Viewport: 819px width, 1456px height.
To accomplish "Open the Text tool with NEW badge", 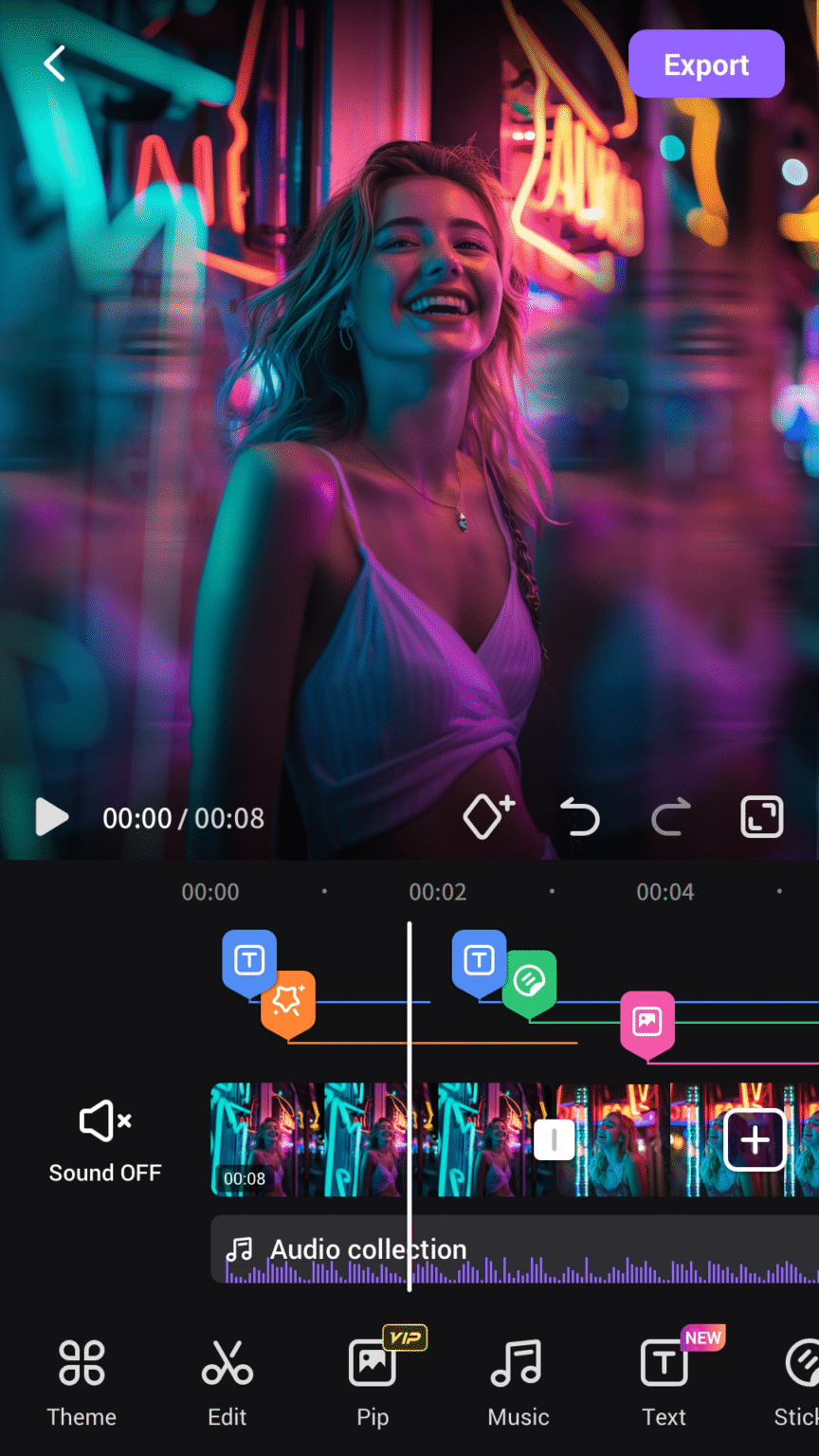I will (664, 1379).
